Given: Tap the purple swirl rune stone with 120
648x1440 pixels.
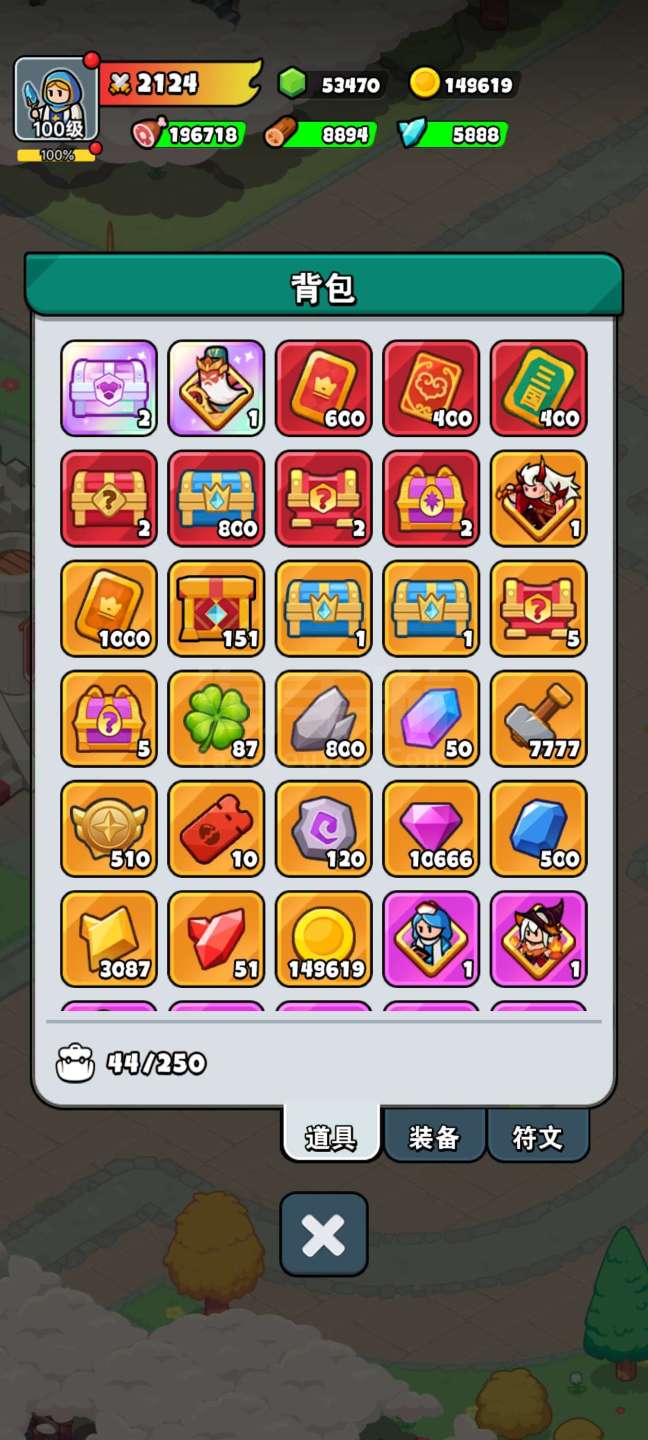Looking at the screenshot, I should (323, 828).
